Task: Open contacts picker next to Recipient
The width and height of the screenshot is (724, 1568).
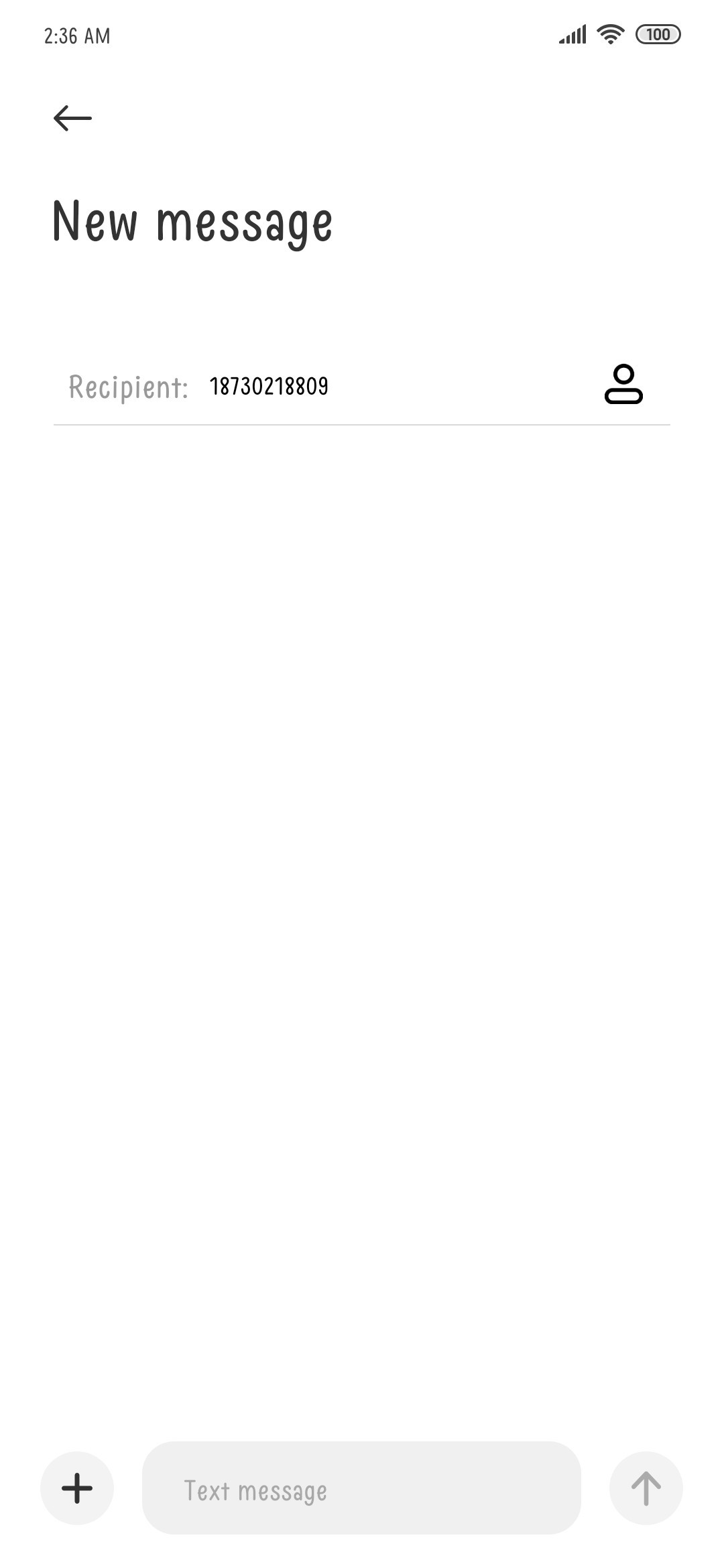Action: click(x=623, y=385)
